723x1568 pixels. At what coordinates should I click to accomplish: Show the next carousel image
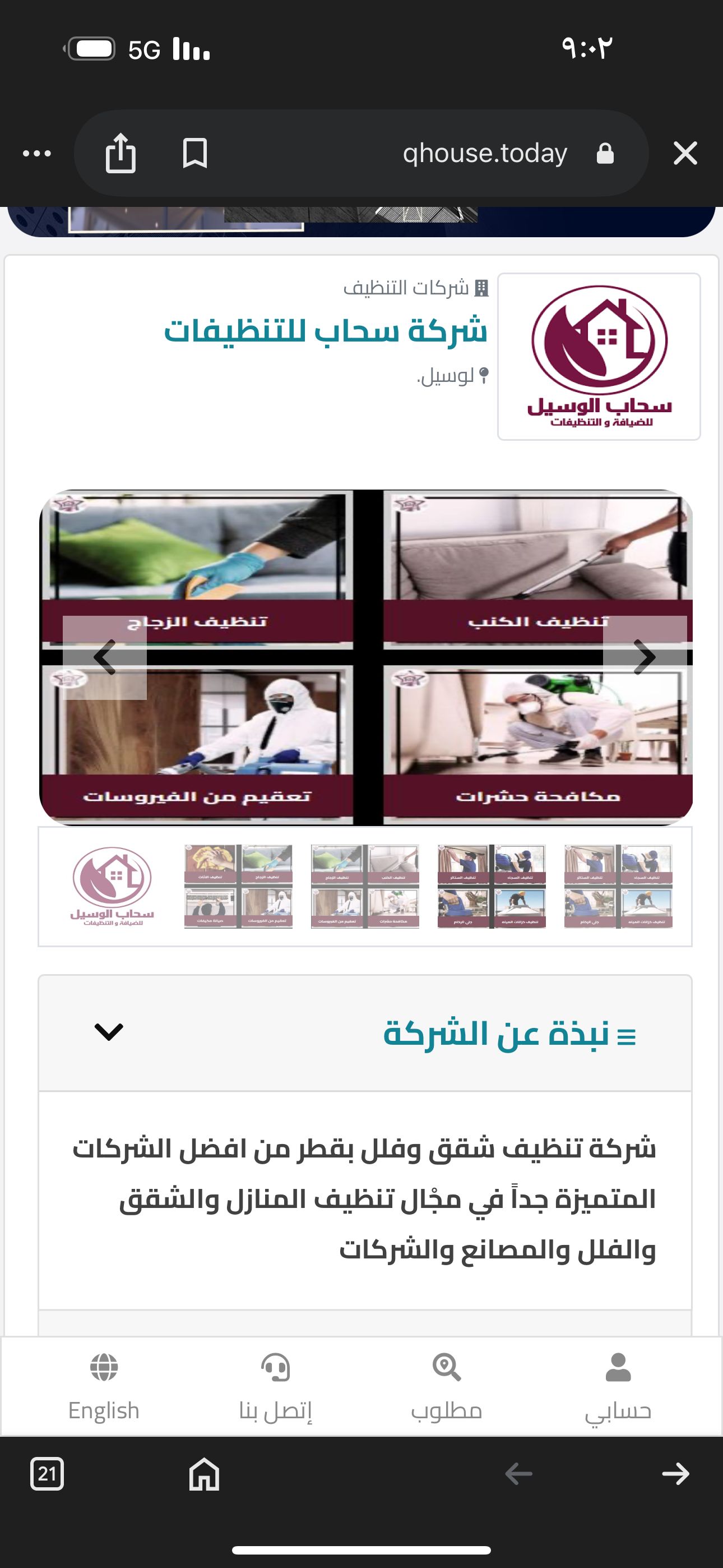[x=644, y=657]
